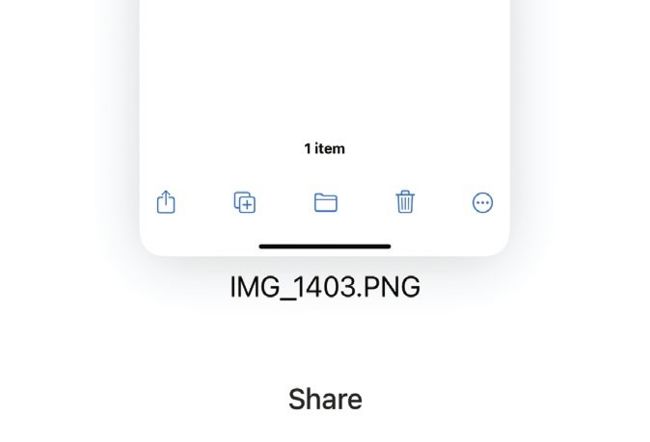The image size is (650, 442).
Task: Tap the Share option
Action: [325, 399]
